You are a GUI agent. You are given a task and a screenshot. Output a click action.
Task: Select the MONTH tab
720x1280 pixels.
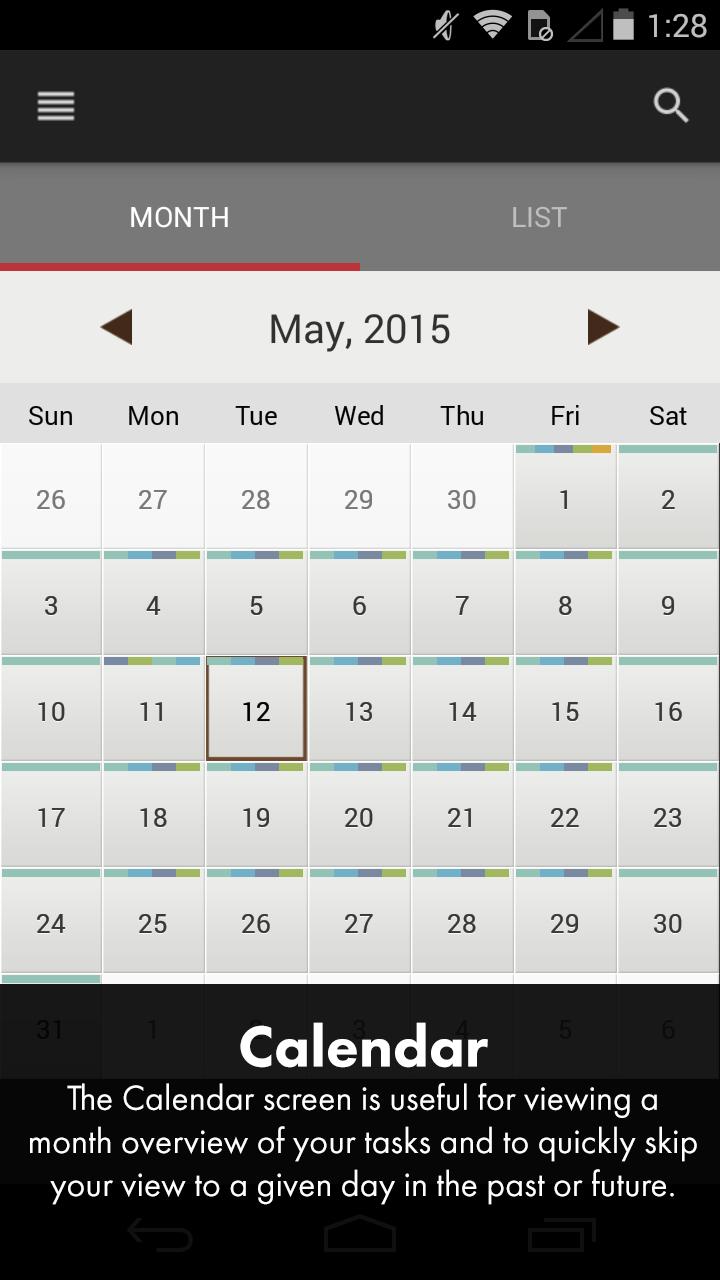point(179,216)
